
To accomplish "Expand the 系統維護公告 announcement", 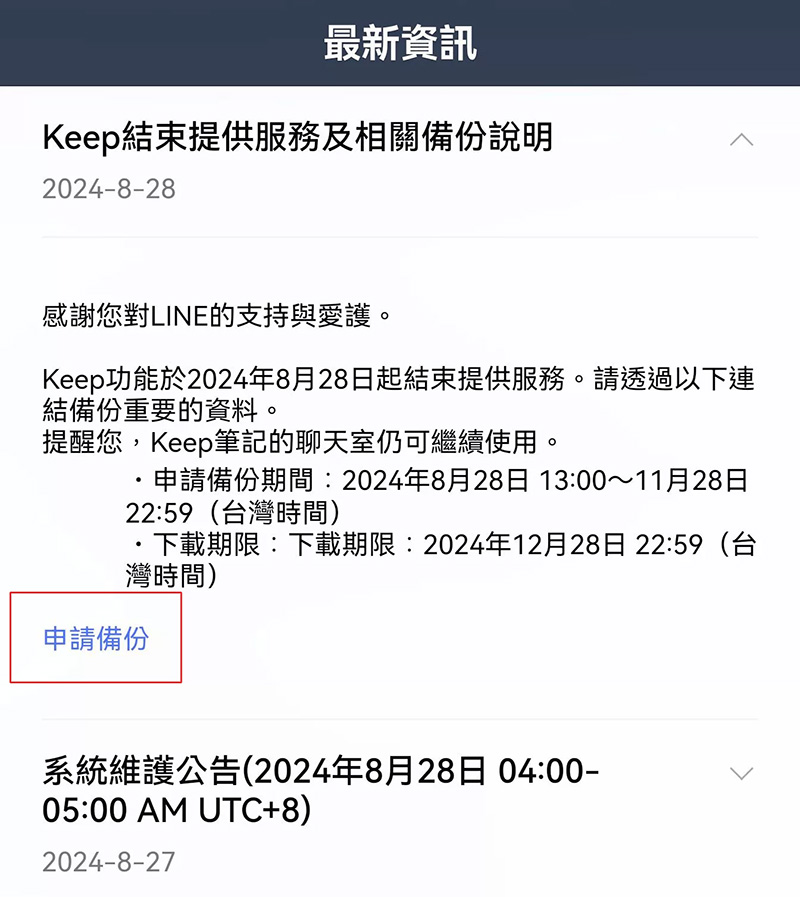I will pyautogui.click(x=741, y=773).
